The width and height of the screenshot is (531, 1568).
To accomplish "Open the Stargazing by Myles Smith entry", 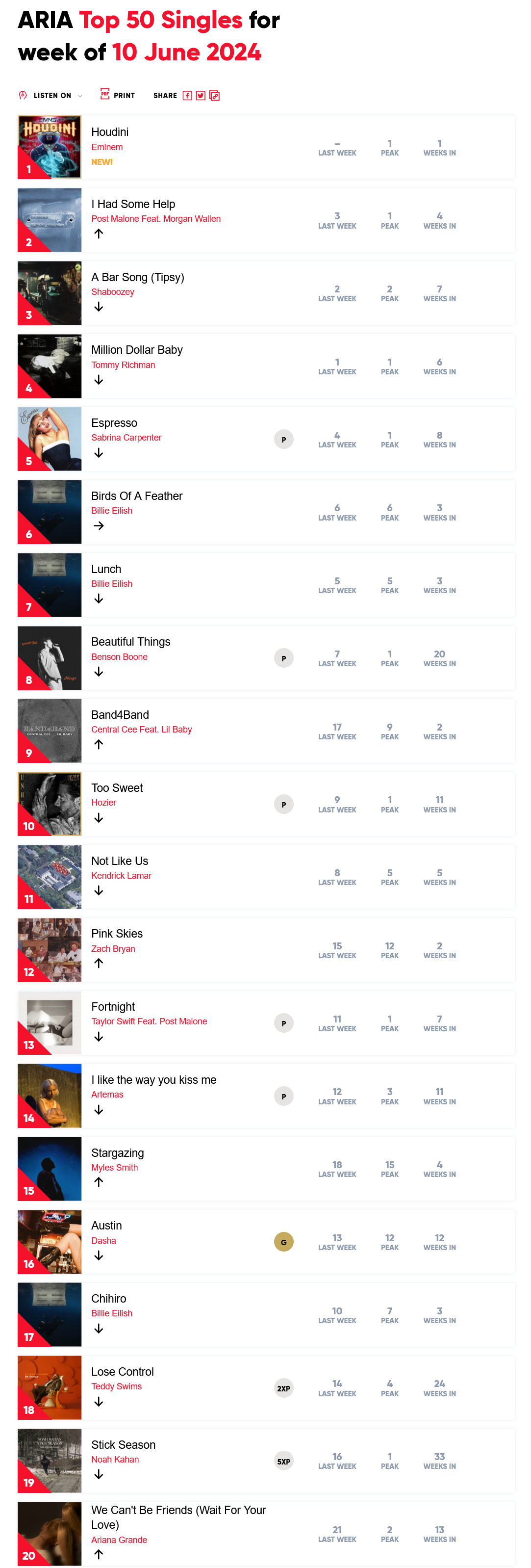I will click(117, 1152).
